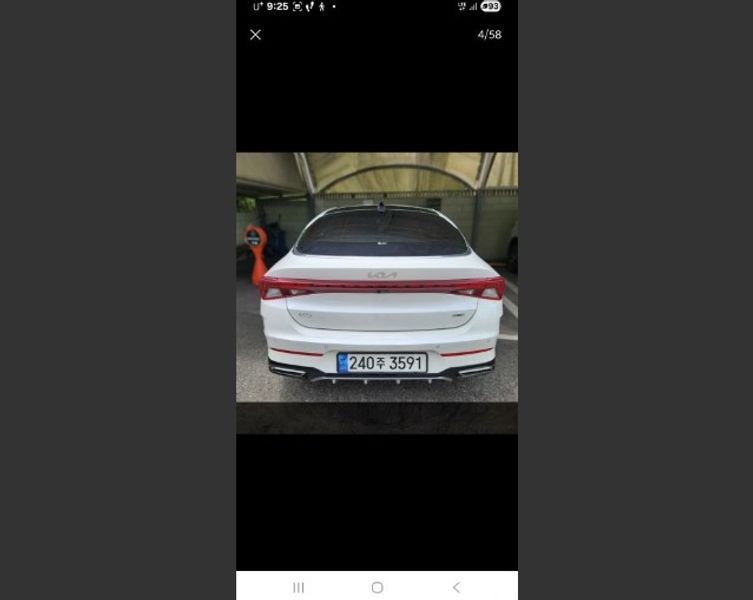Go to the home screen

(377, 587)
